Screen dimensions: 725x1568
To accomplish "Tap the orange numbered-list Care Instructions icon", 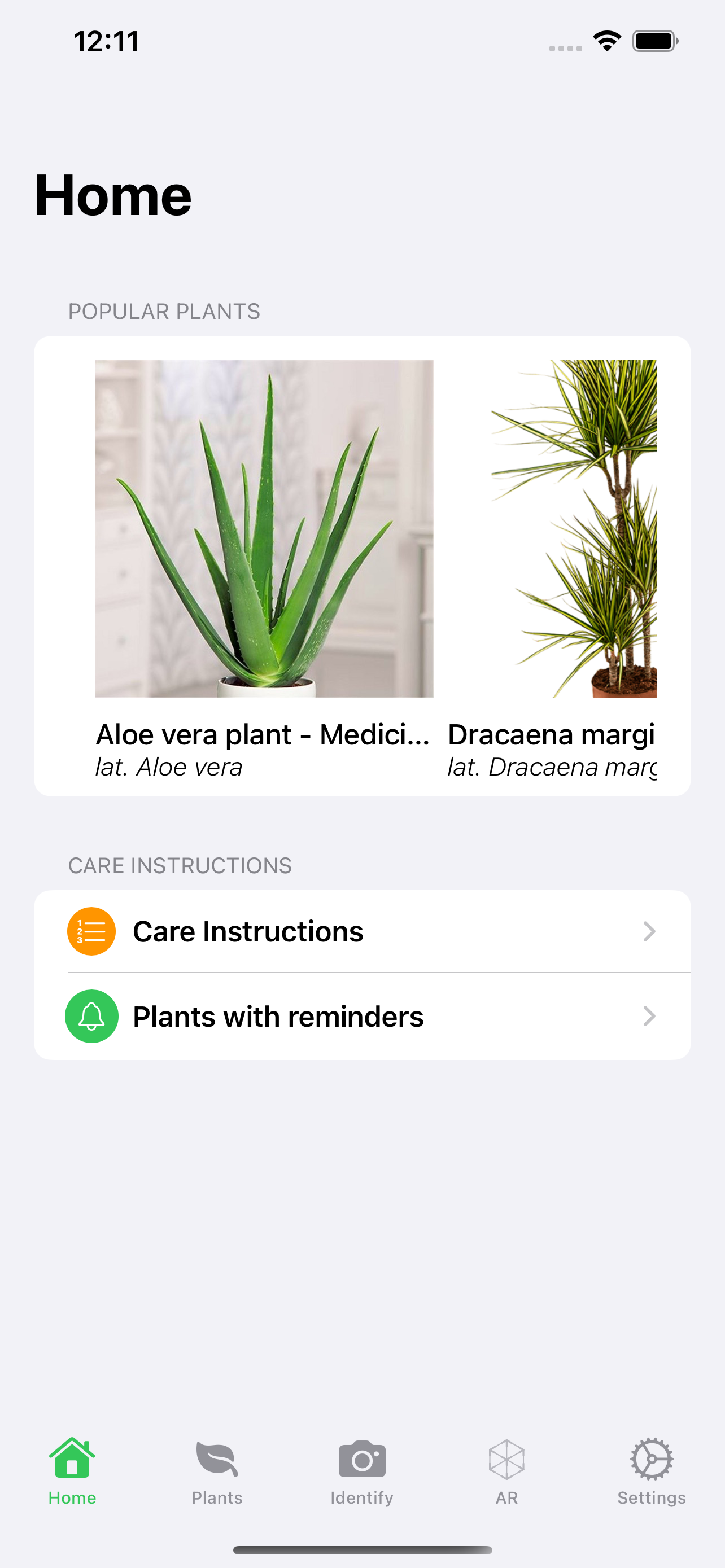I will 91,931.
